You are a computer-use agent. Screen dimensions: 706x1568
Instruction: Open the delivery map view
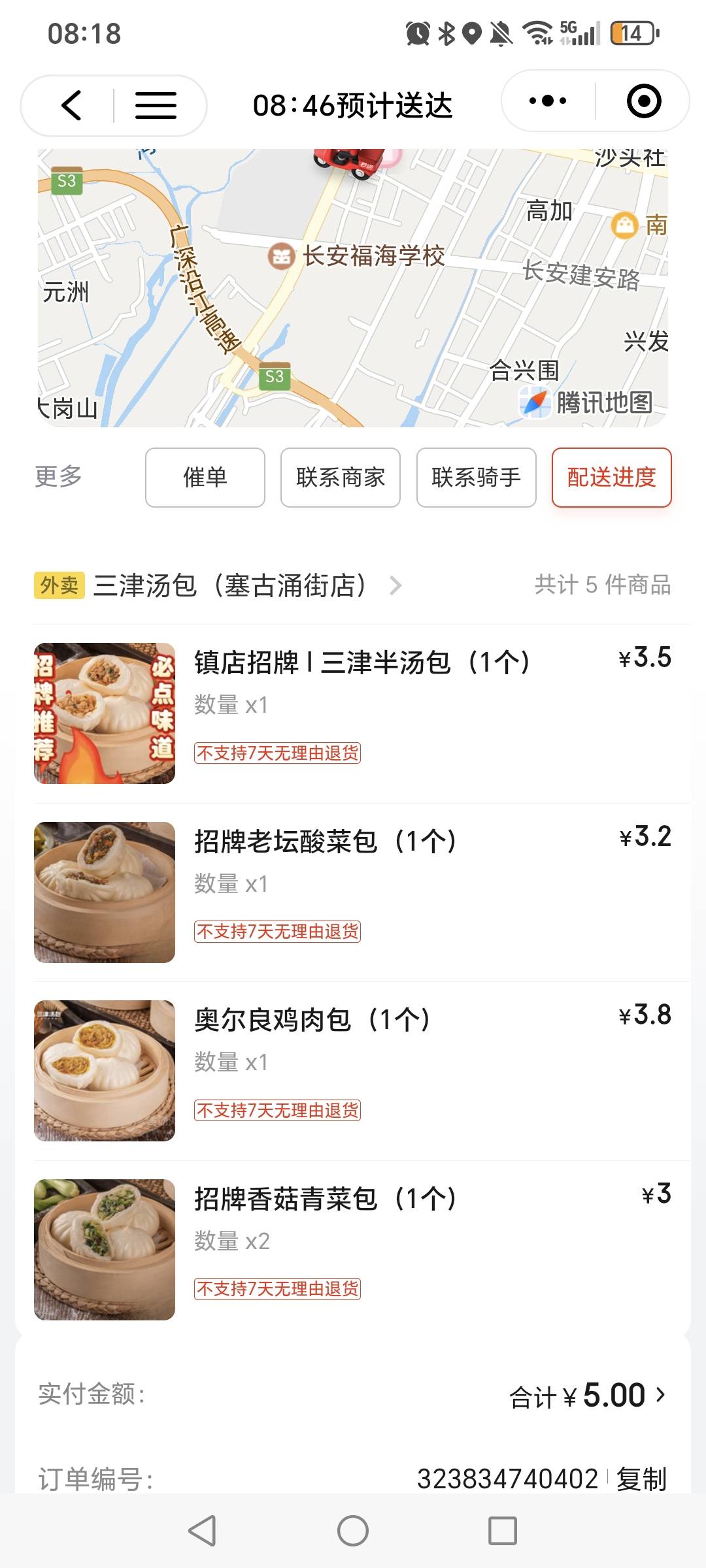pos(353,287)
